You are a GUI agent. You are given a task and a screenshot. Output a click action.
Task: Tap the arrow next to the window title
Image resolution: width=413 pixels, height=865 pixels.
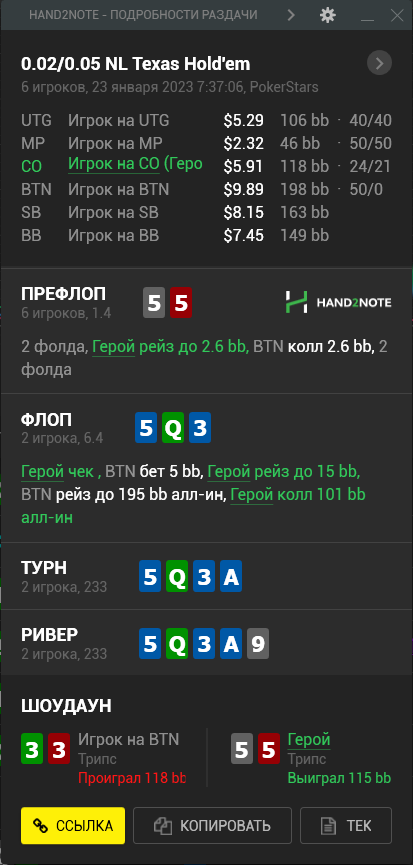tap(291, 15)
